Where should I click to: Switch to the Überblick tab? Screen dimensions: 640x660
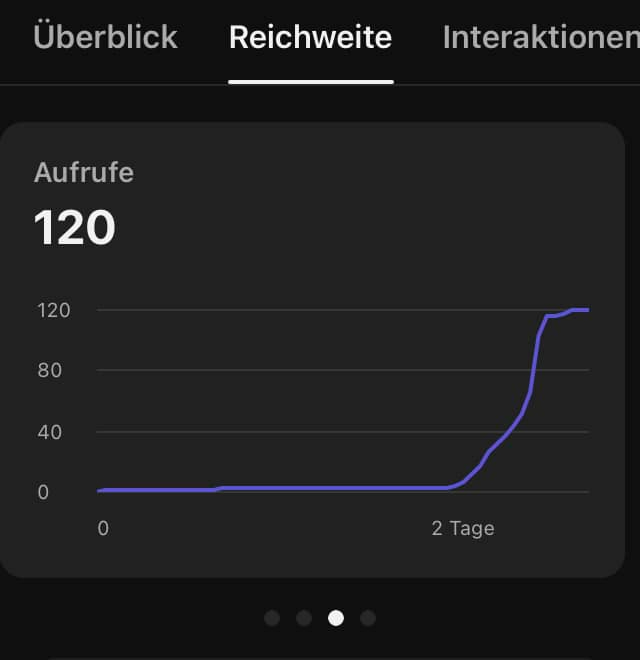pos(105,38)
